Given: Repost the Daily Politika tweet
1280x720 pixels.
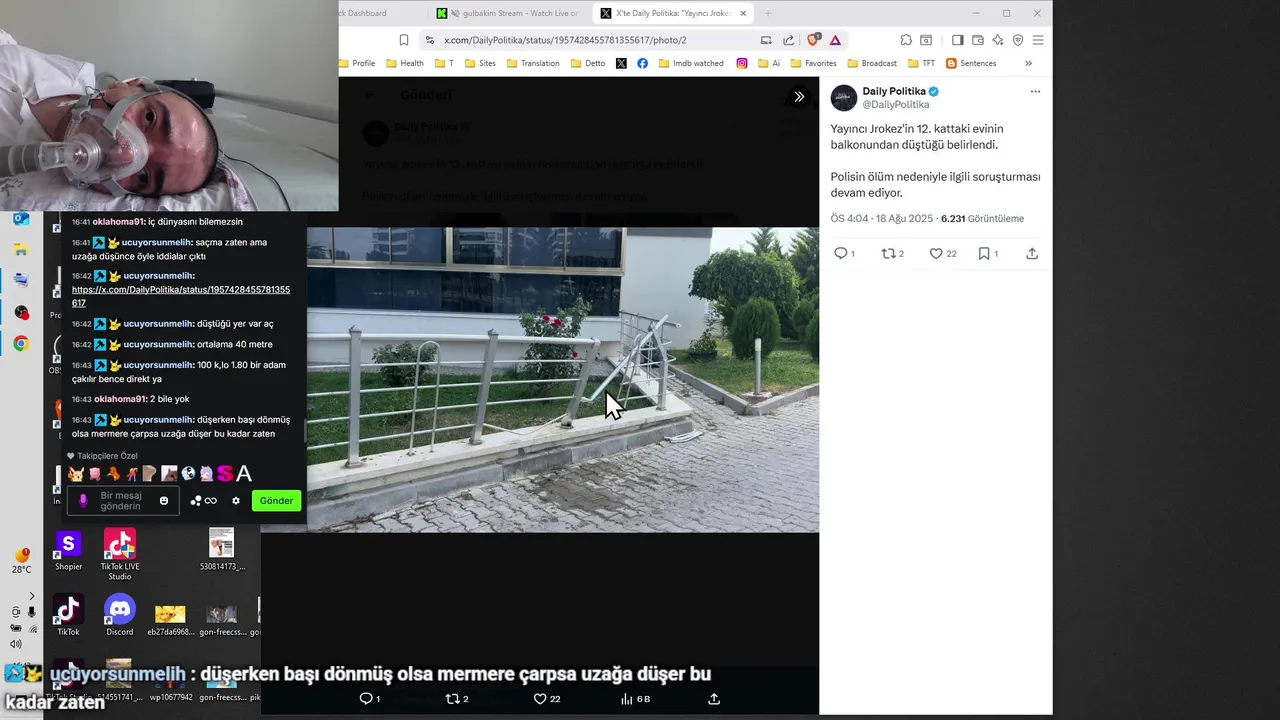Looking at the screenshot, I should (887, 254).
